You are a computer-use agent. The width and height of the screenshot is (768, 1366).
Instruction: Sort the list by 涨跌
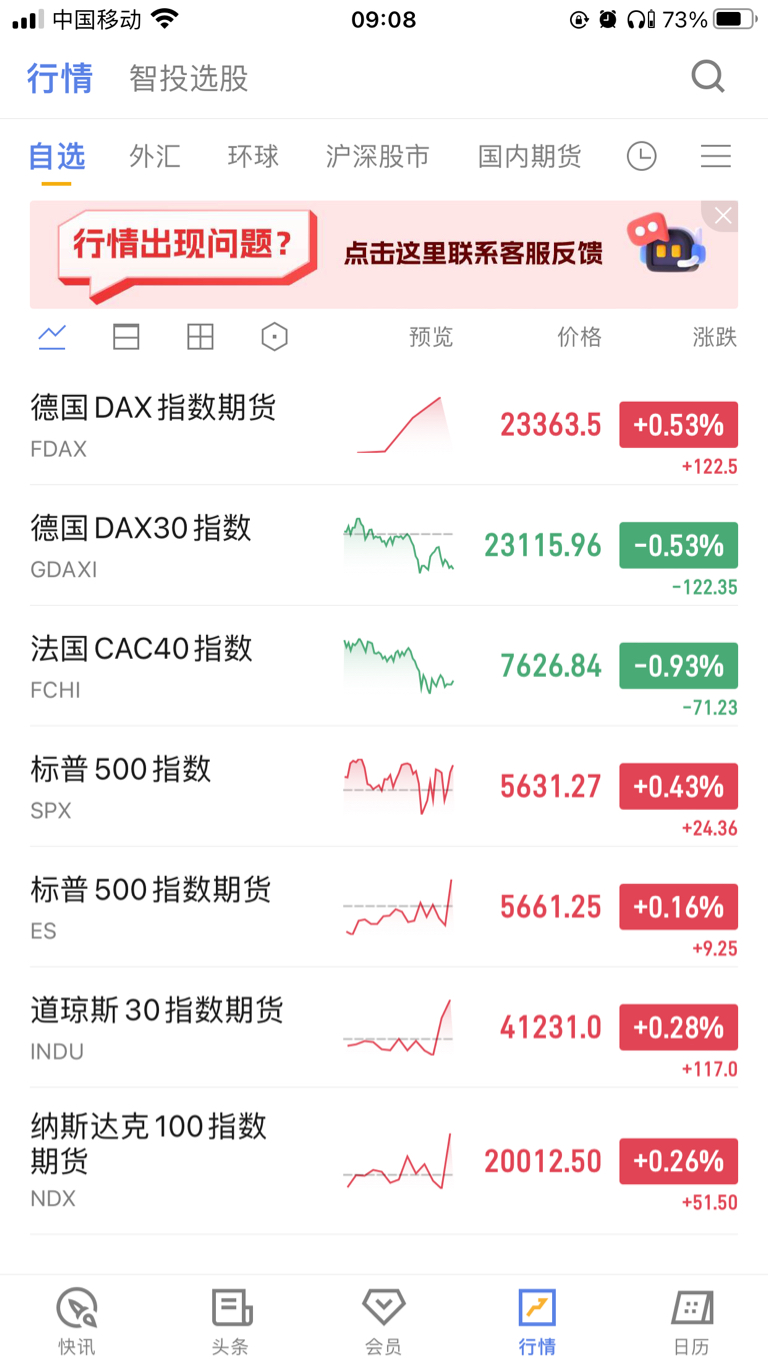714,338
